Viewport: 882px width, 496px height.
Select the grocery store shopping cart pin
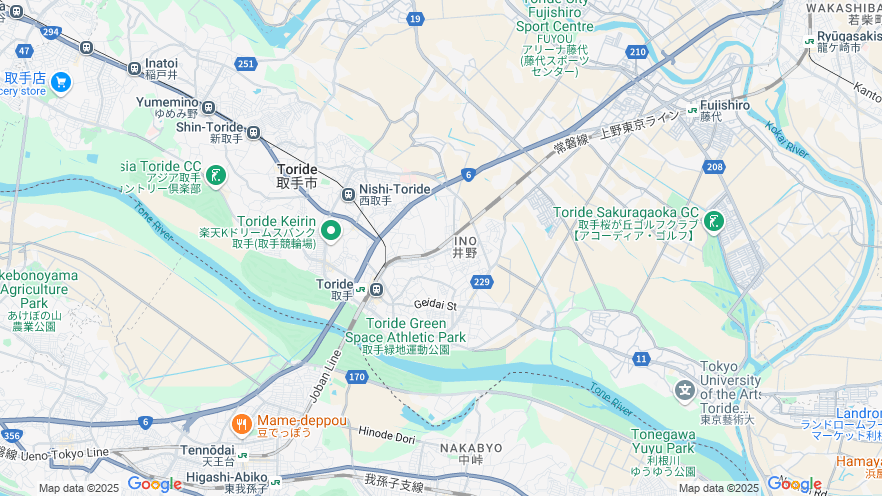click(61, 82)
